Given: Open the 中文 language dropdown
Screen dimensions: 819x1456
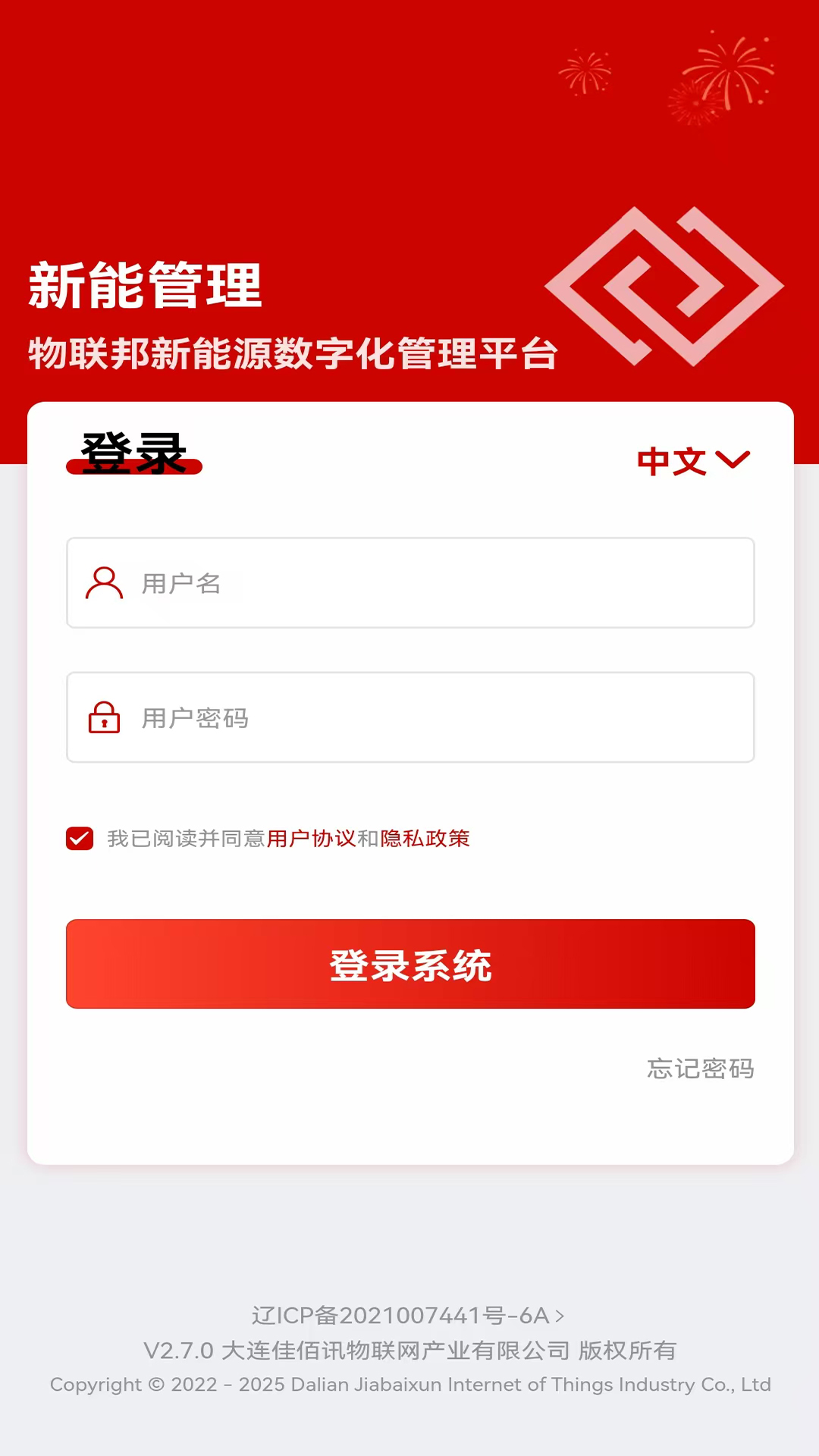Looking at the screenshot, I should pos(693,461).
